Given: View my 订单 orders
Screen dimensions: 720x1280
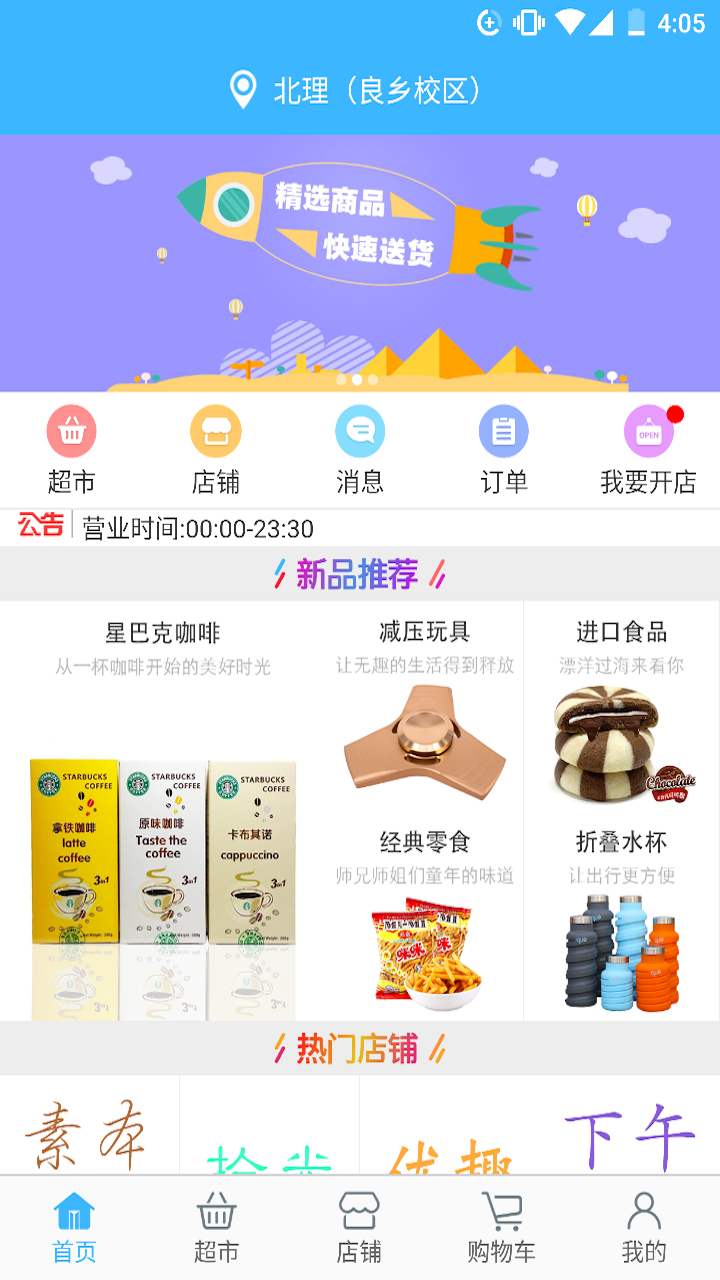Looking at the screenshot, I should [503, 450].
